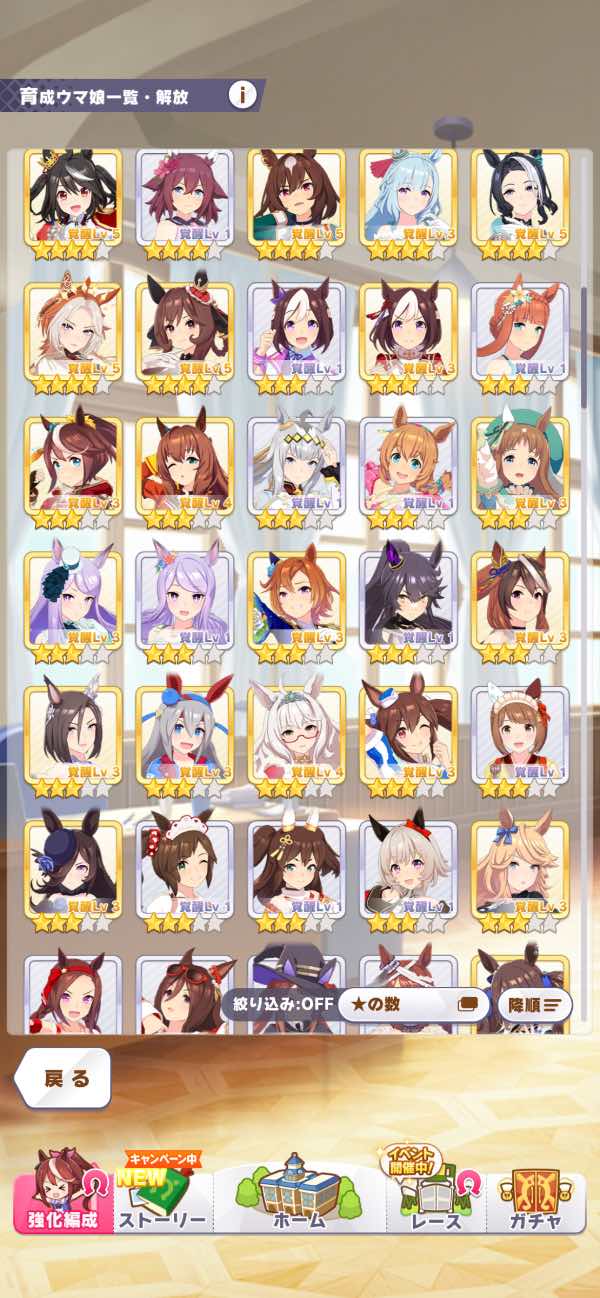Select the blonde character with blue ribbon
Viewport: 600px width, 1298px height.
(520, 873)
